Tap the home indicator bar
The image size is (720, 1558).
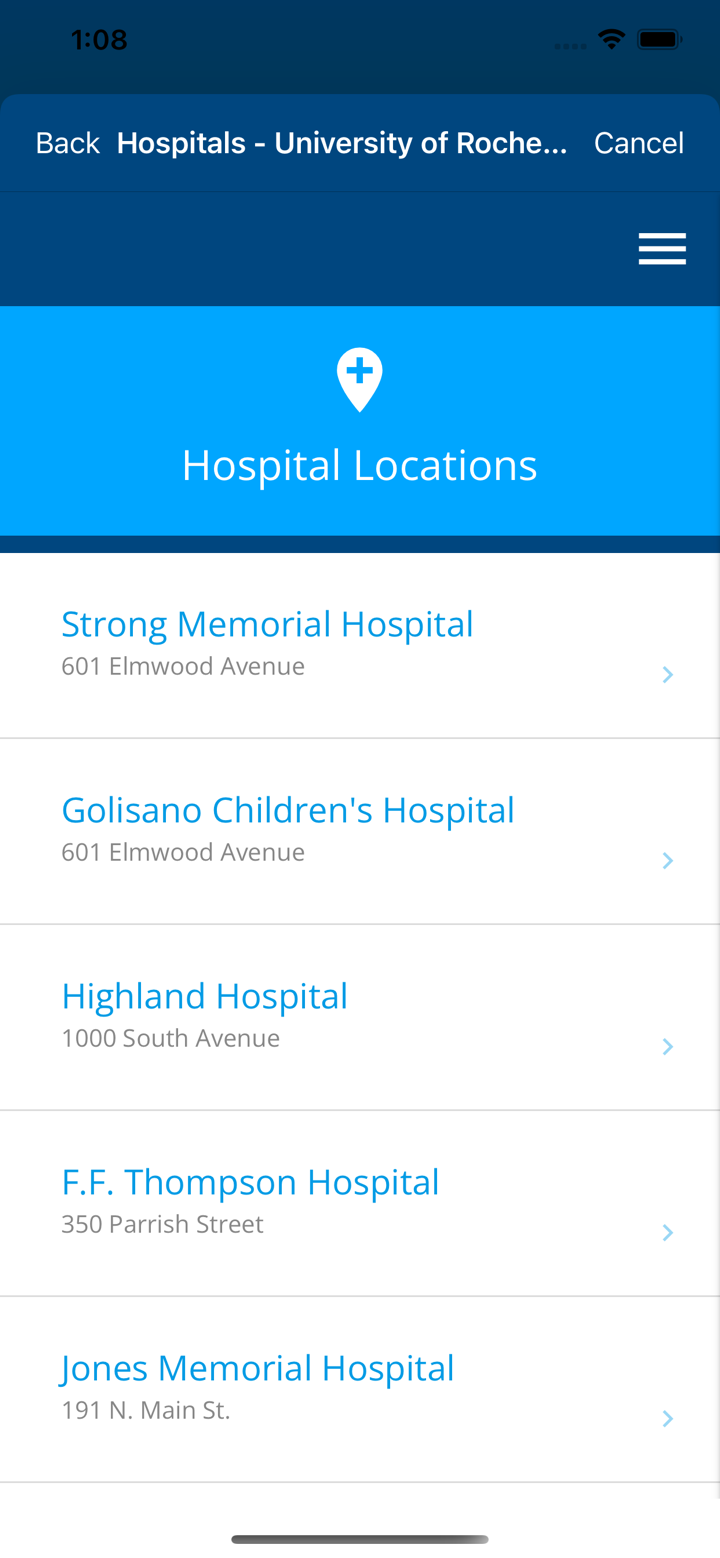[359, 1539]
